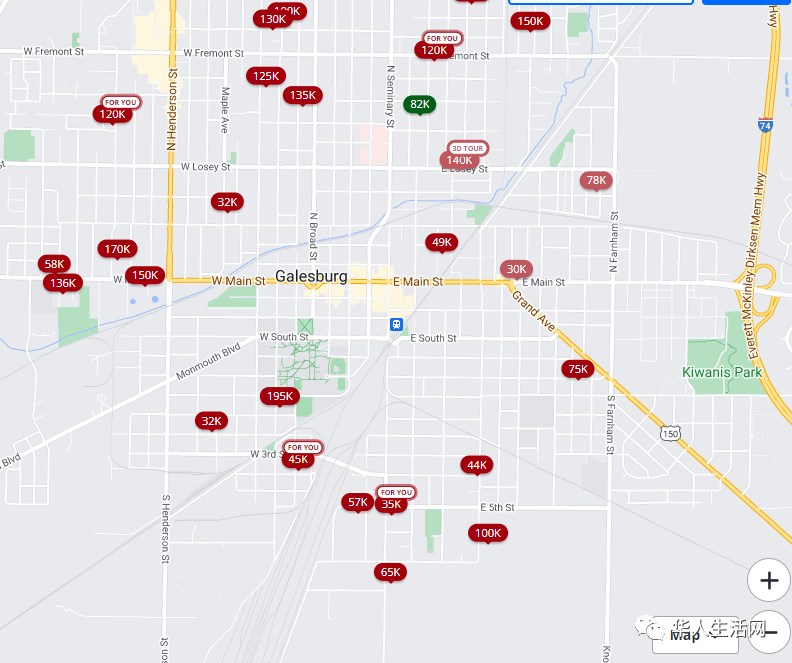Open the 65K listing marker
Screen dimensions: 792x663
pos(390,572)
